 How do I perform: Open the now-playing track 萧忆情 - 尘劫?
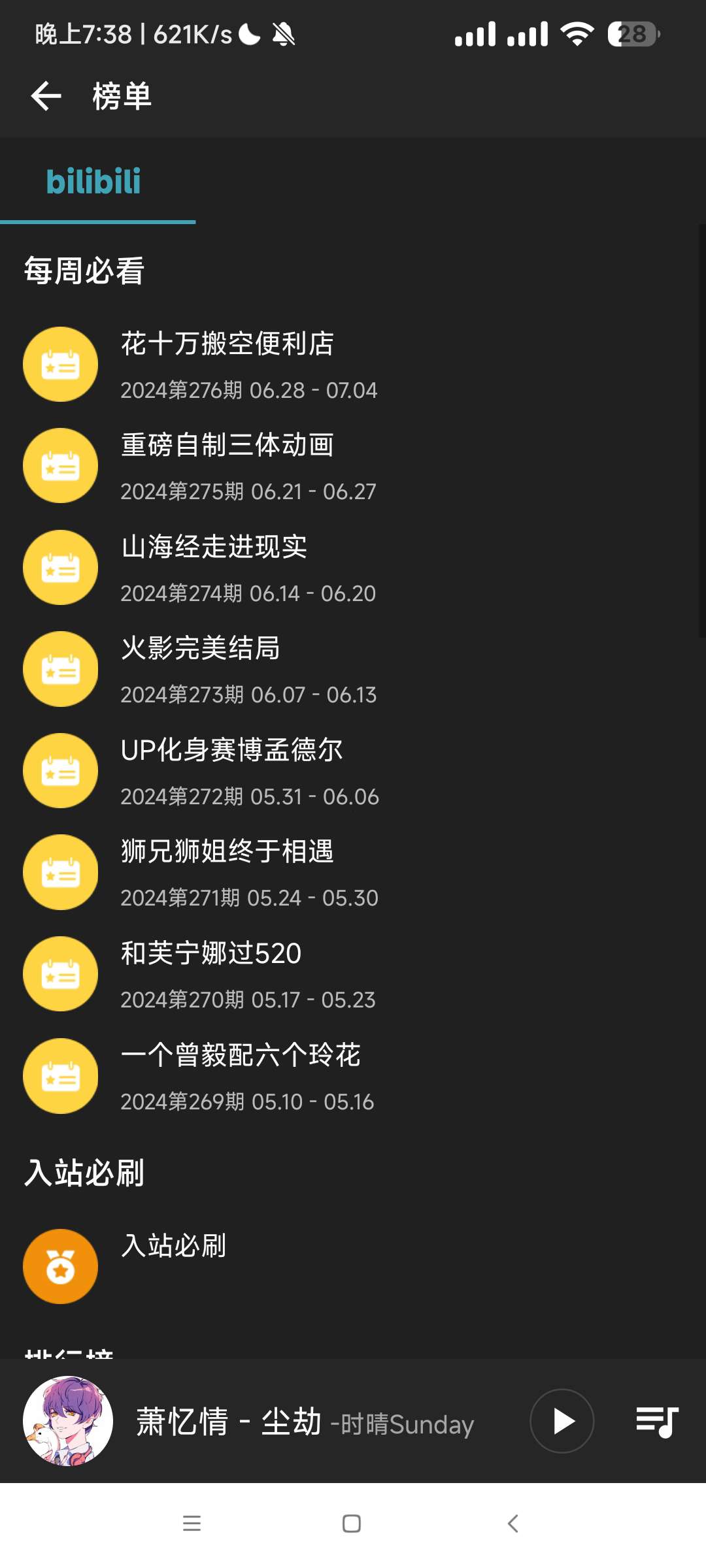[x=304, y=1422]
